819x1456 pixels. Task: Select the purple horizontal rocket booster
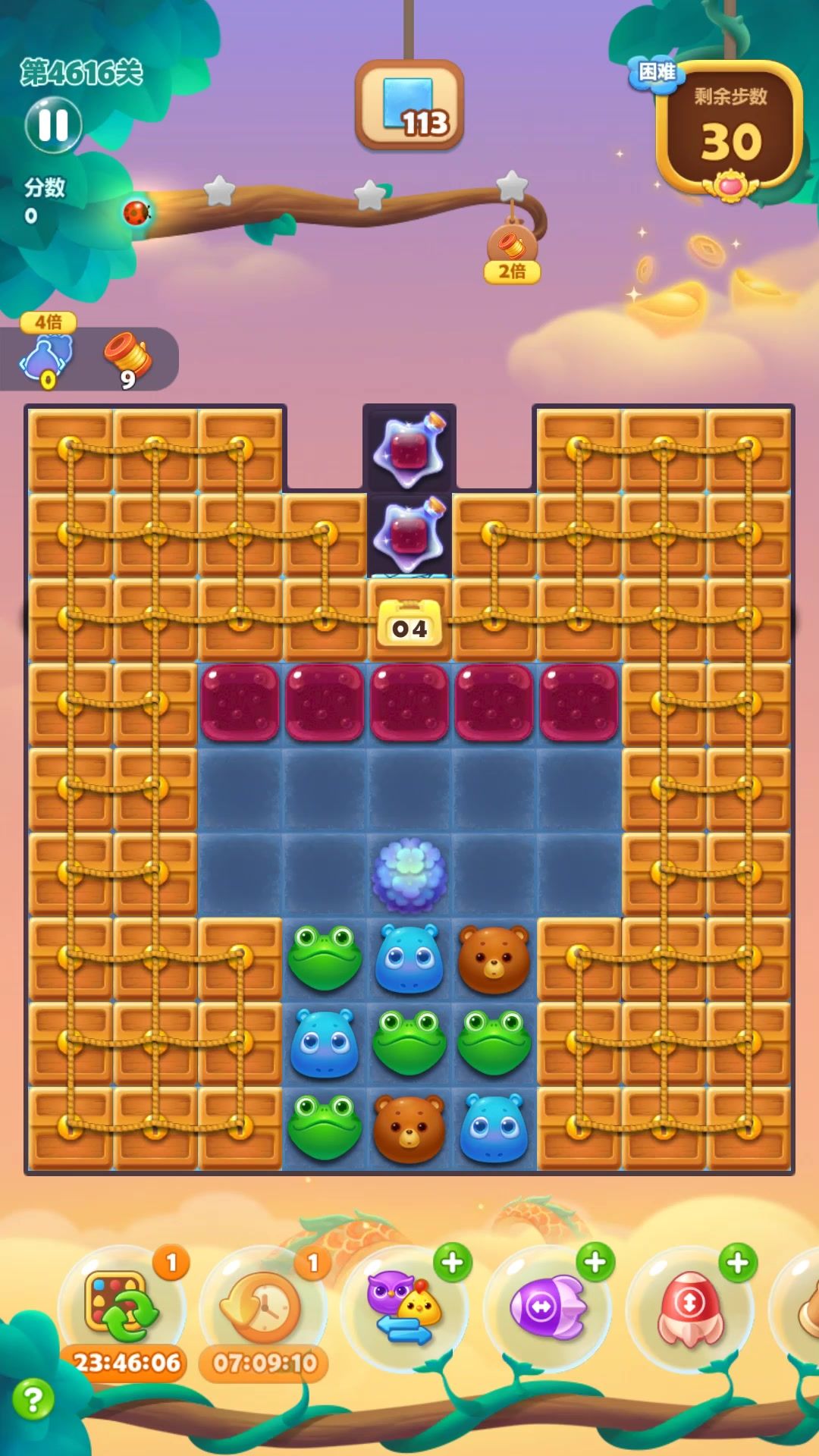point(548,1306)
